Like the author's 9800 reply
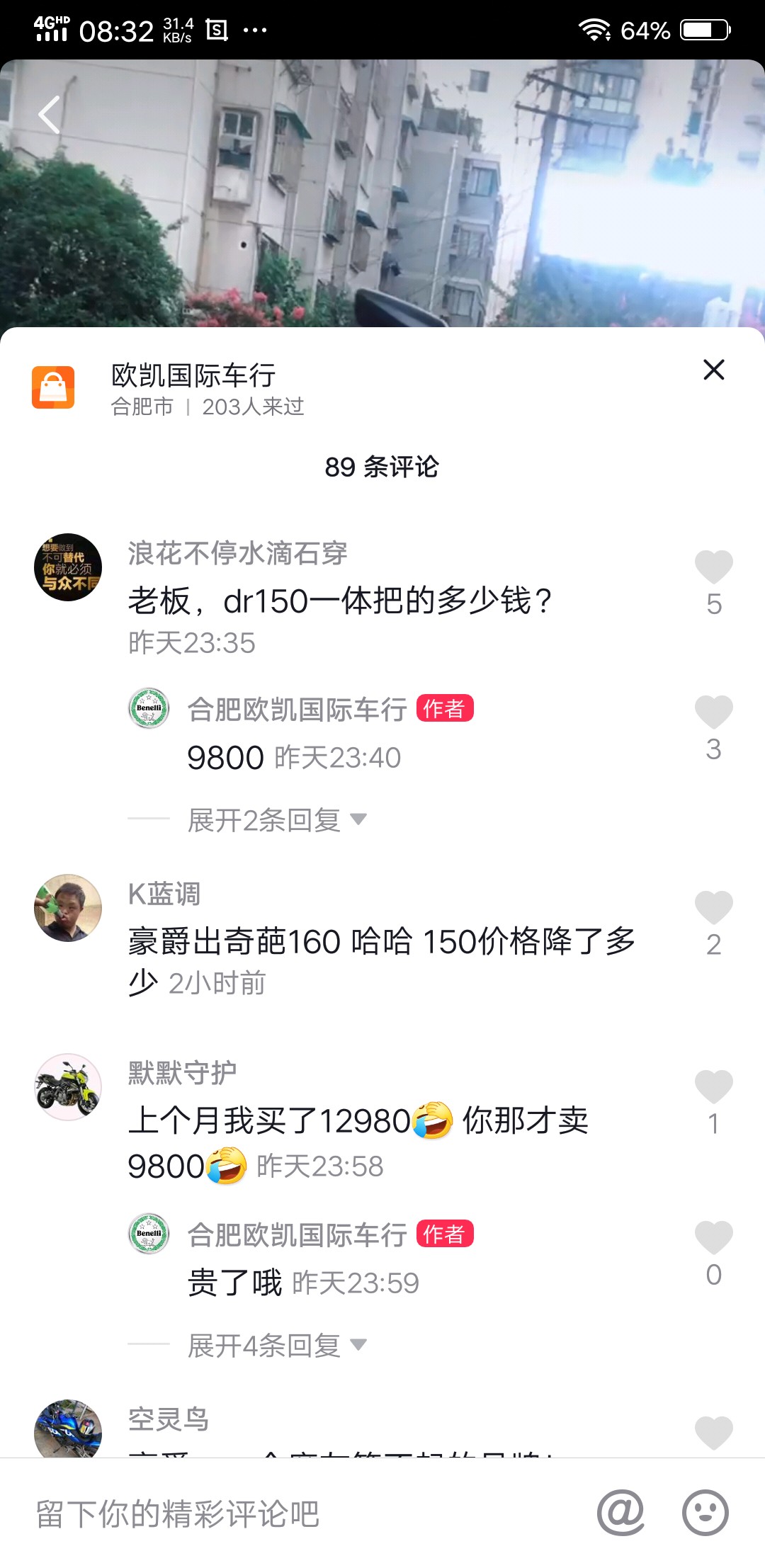This screenshot has width=765, height=1568. tap(713, 712)
